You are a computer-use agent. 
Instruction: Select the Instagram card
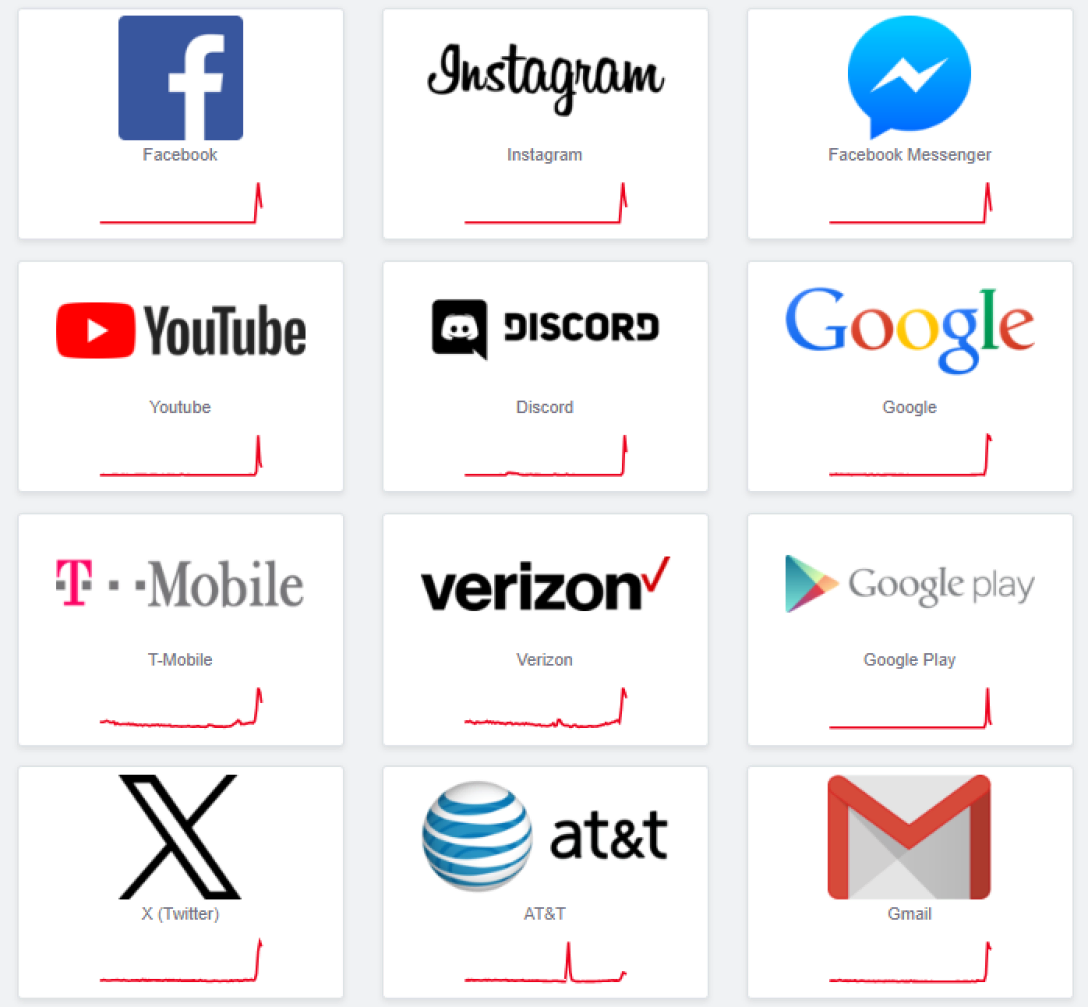[545, 124]
